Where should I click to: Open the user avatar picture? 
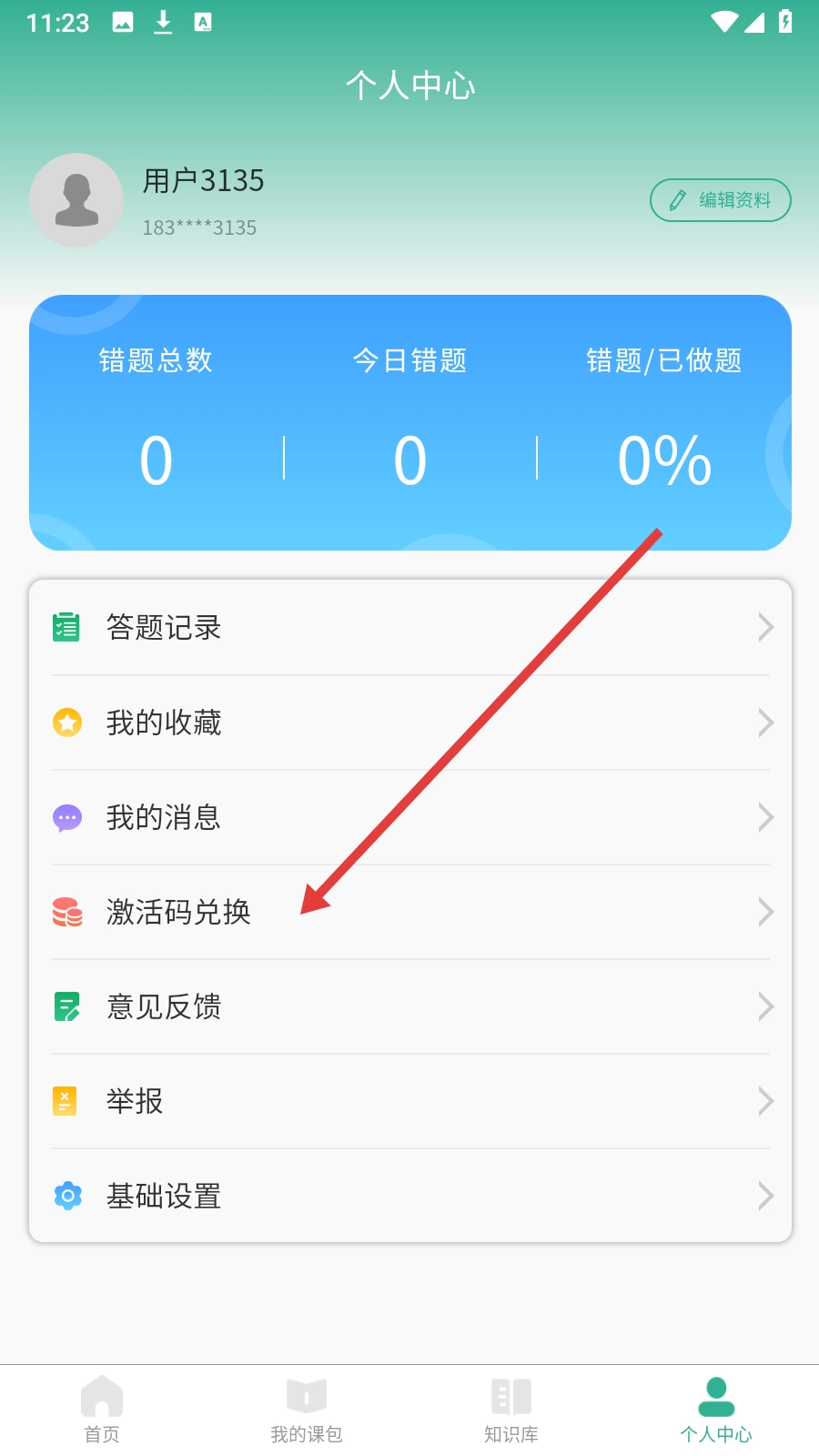pos(76,200)
